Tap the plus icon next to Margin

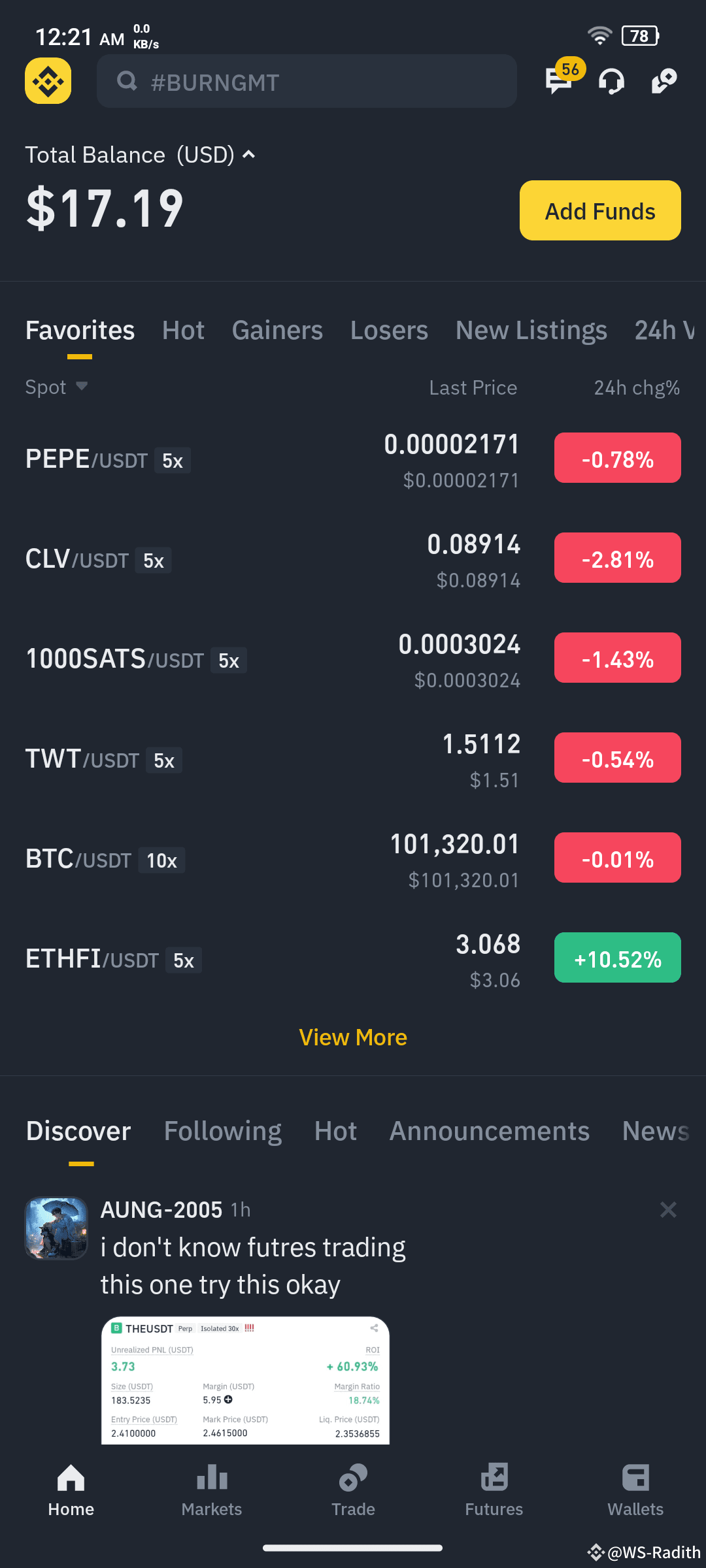[227, 1400]
